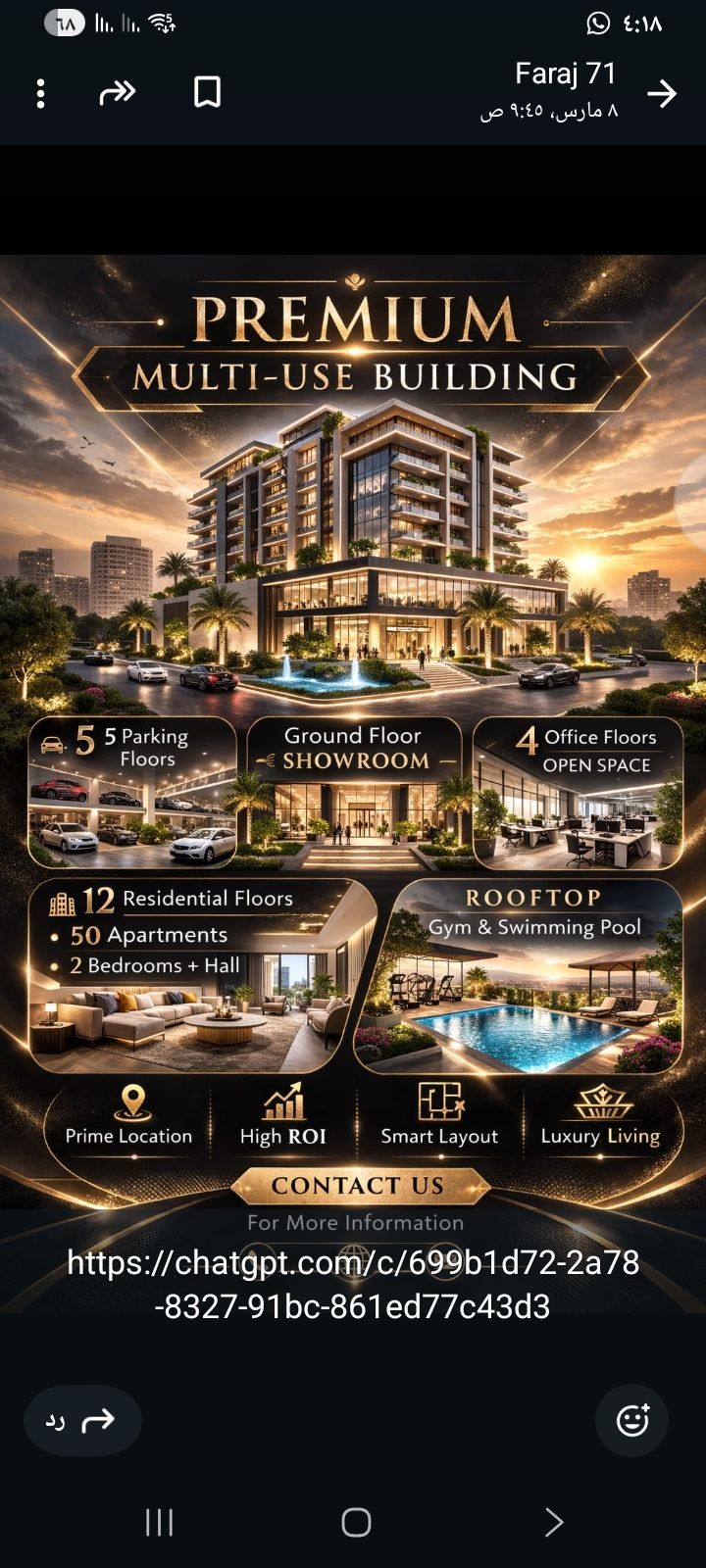The image size is (706, 1568).
Task: Go back using the top arrow
Action: (x=662, y=93)
